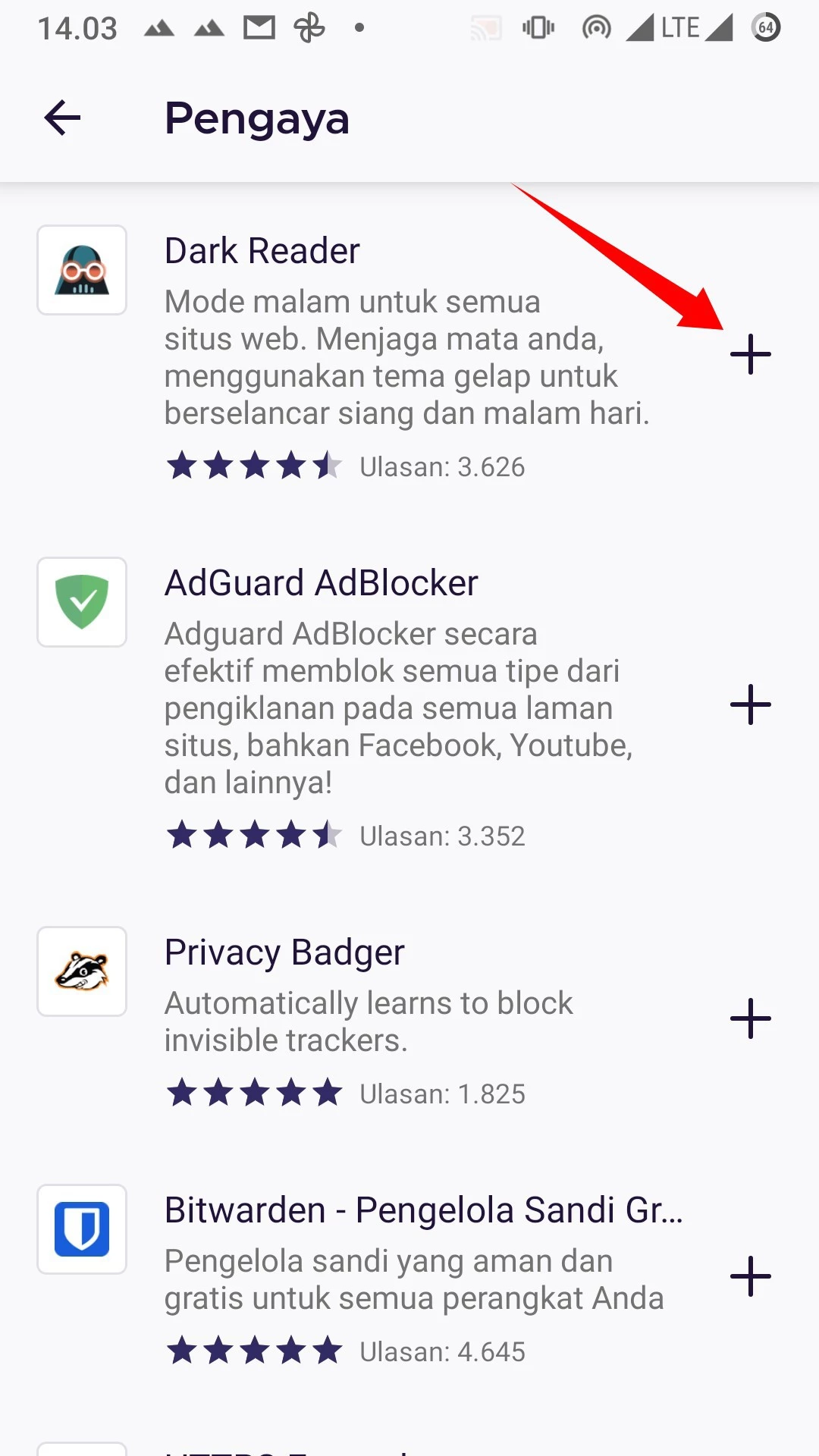819x1456 pixels.
Task: Click the back arrow to leave Pengaya
Action: click(61, 118)
